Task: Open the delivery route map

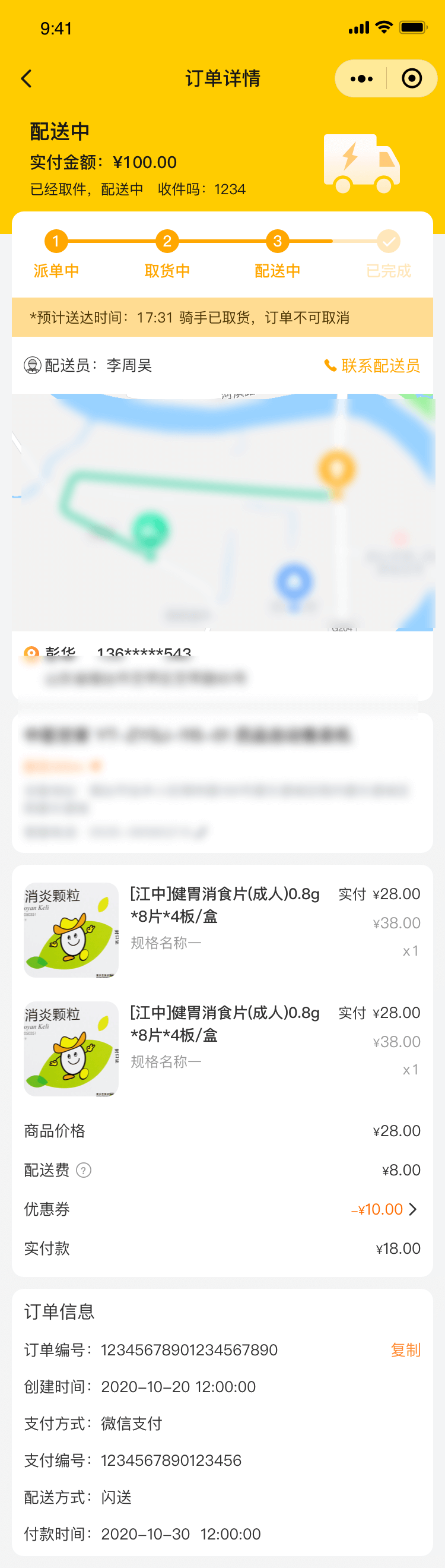Action: (223, 513)
